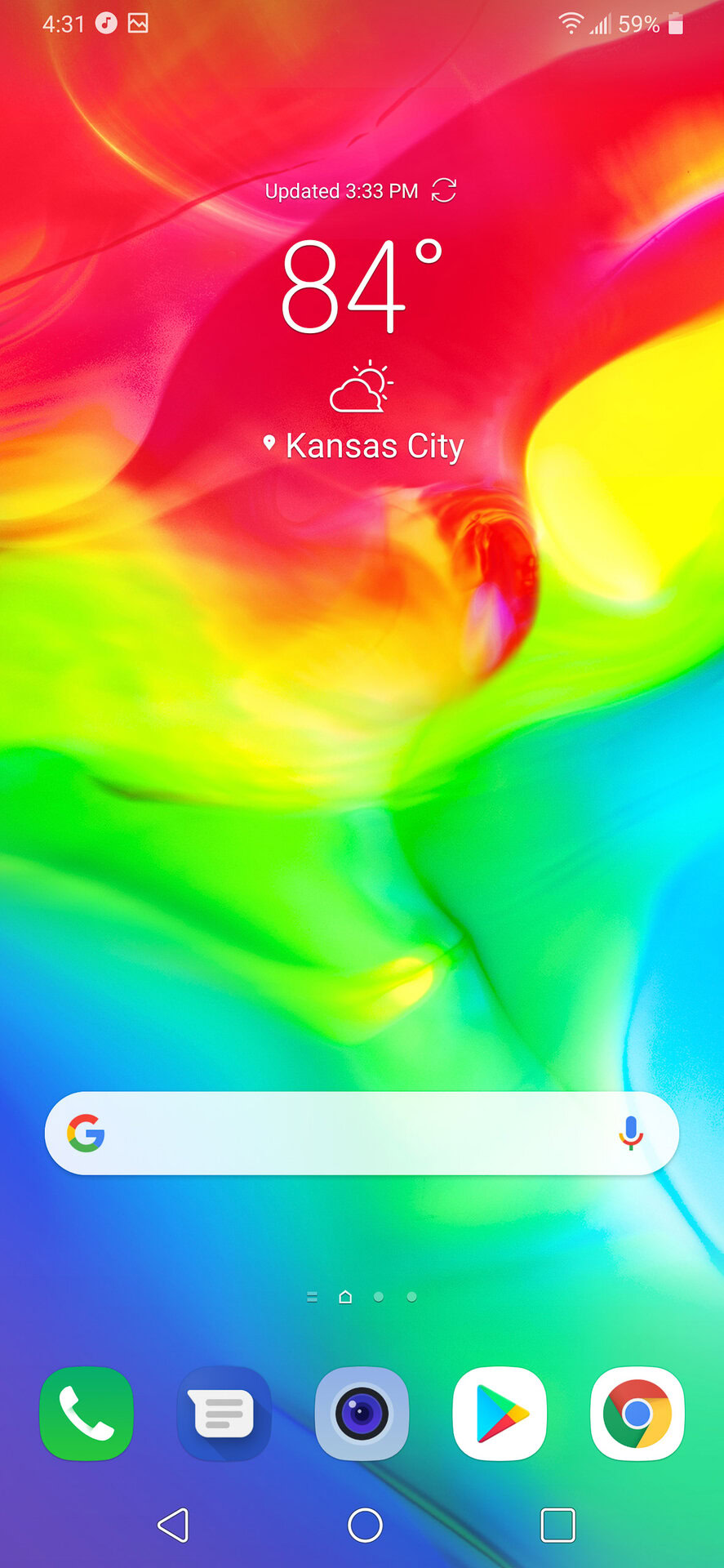This screenshot has height=1568, width=724.
Task: Launch Google Play Store
Action: coord(500,1414)
